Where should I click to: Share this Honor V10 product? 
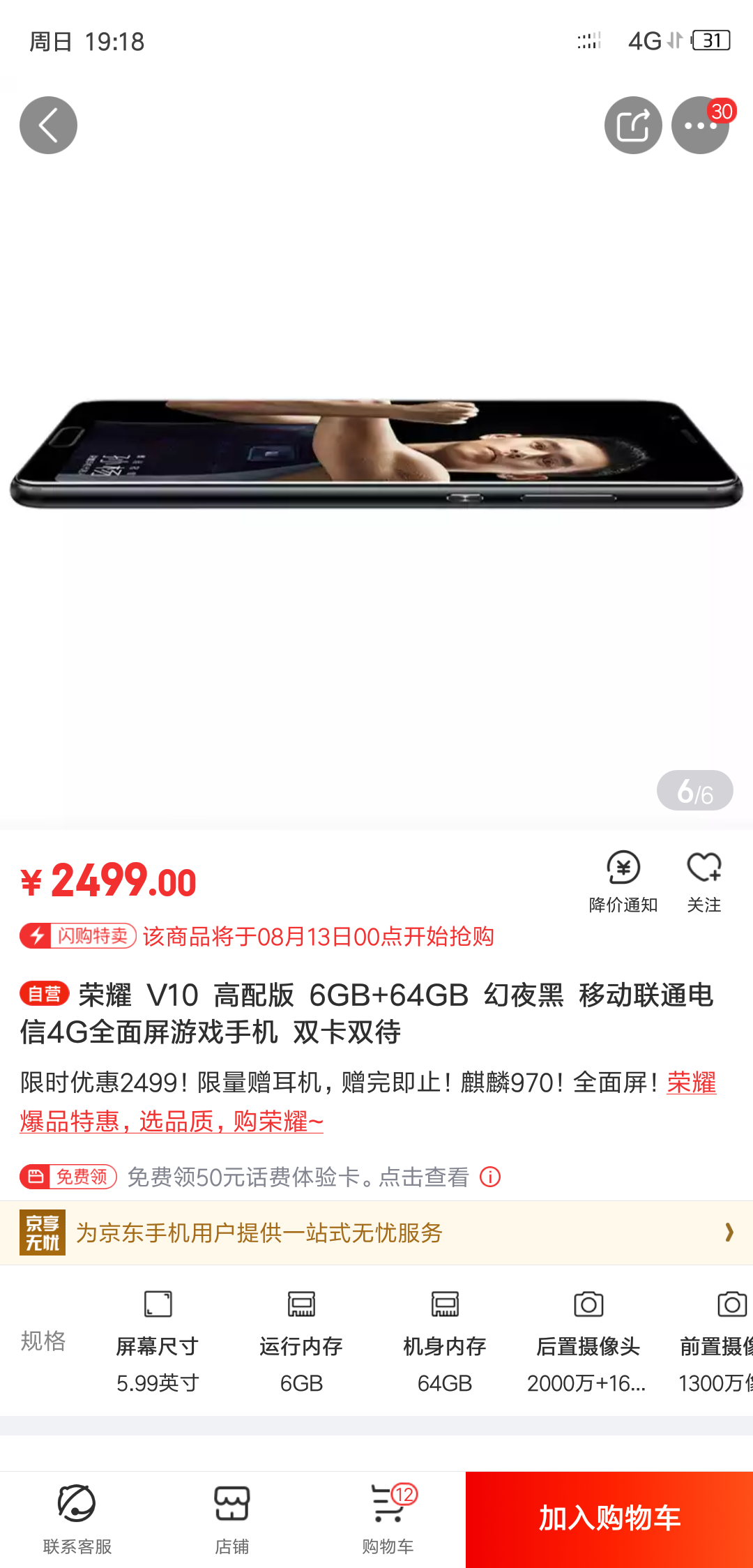tap(632, 125)
